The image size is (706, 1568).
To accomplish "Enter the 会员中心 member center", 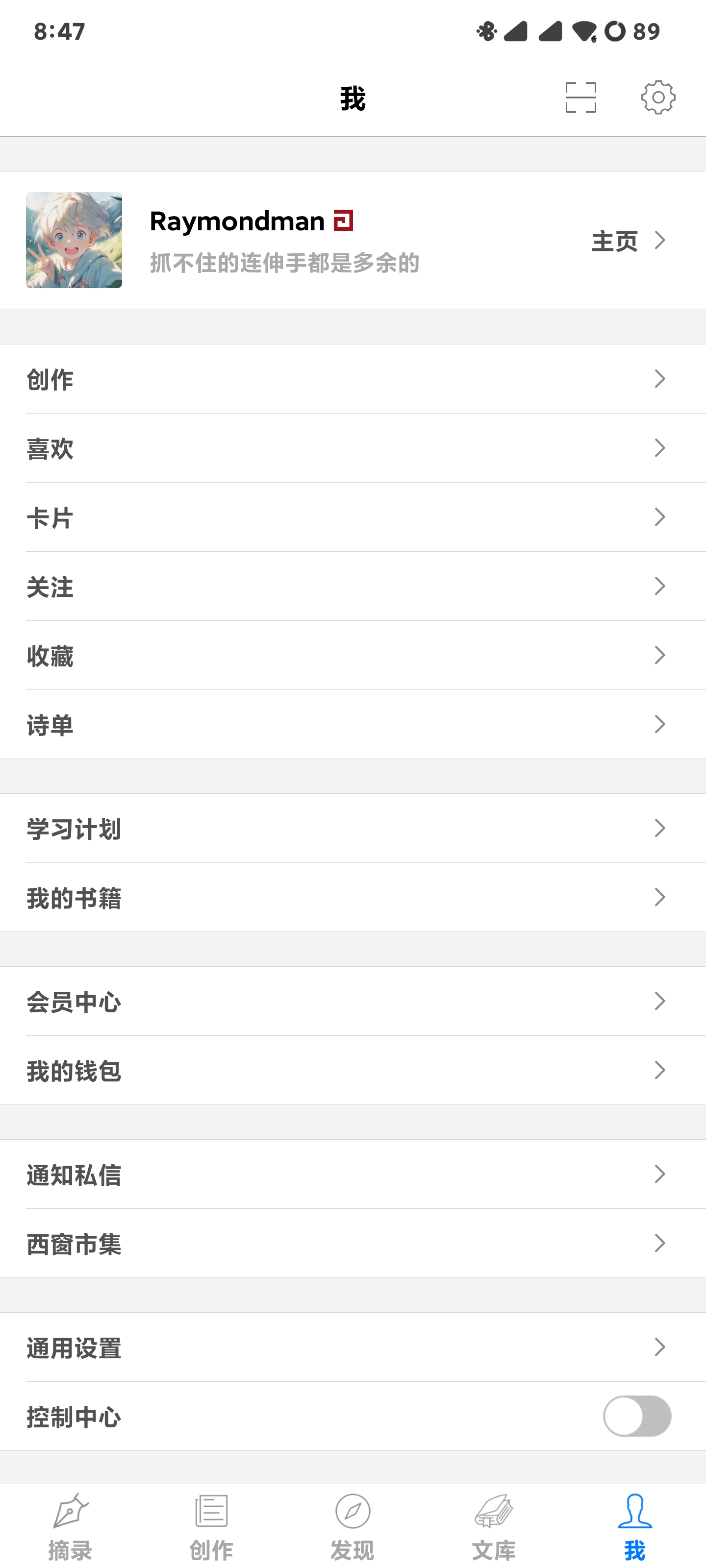I will 353,1001.
